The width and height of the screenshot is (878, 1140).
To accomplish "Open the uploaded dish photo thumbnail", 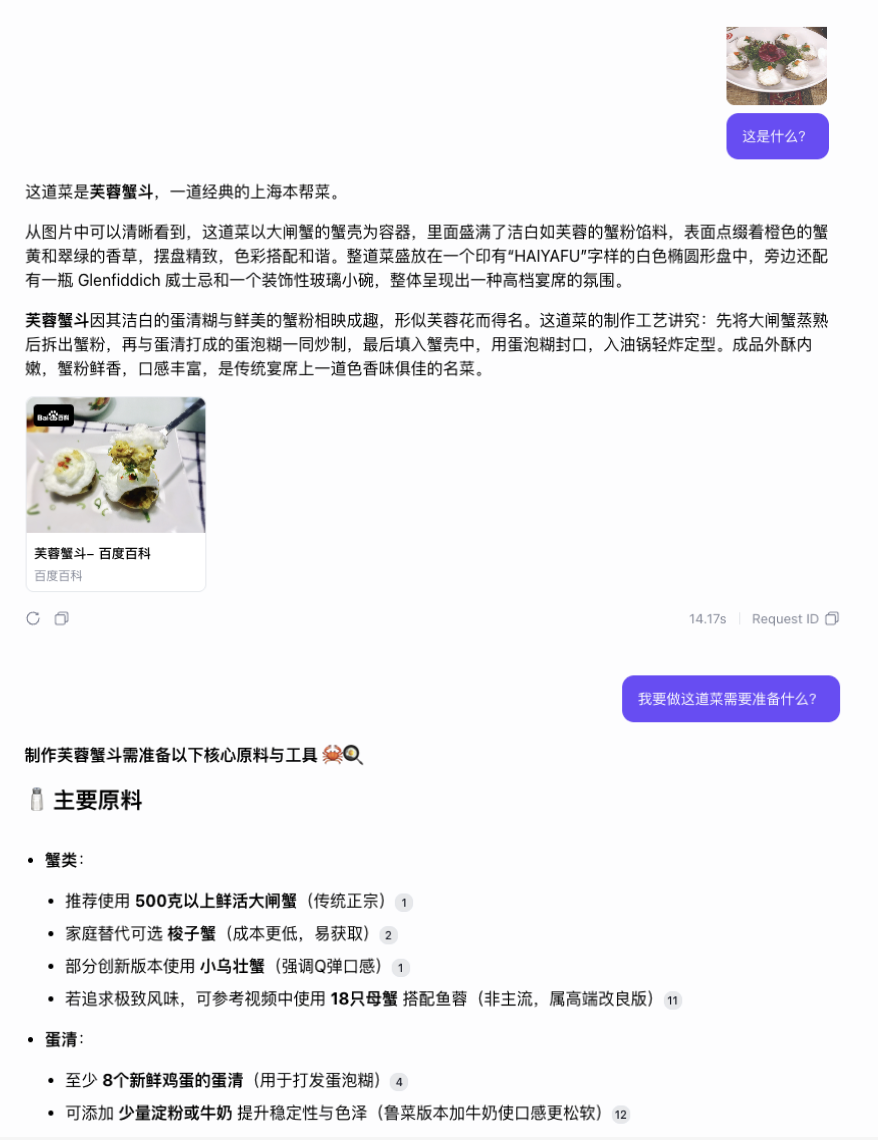I will point(776,65).
